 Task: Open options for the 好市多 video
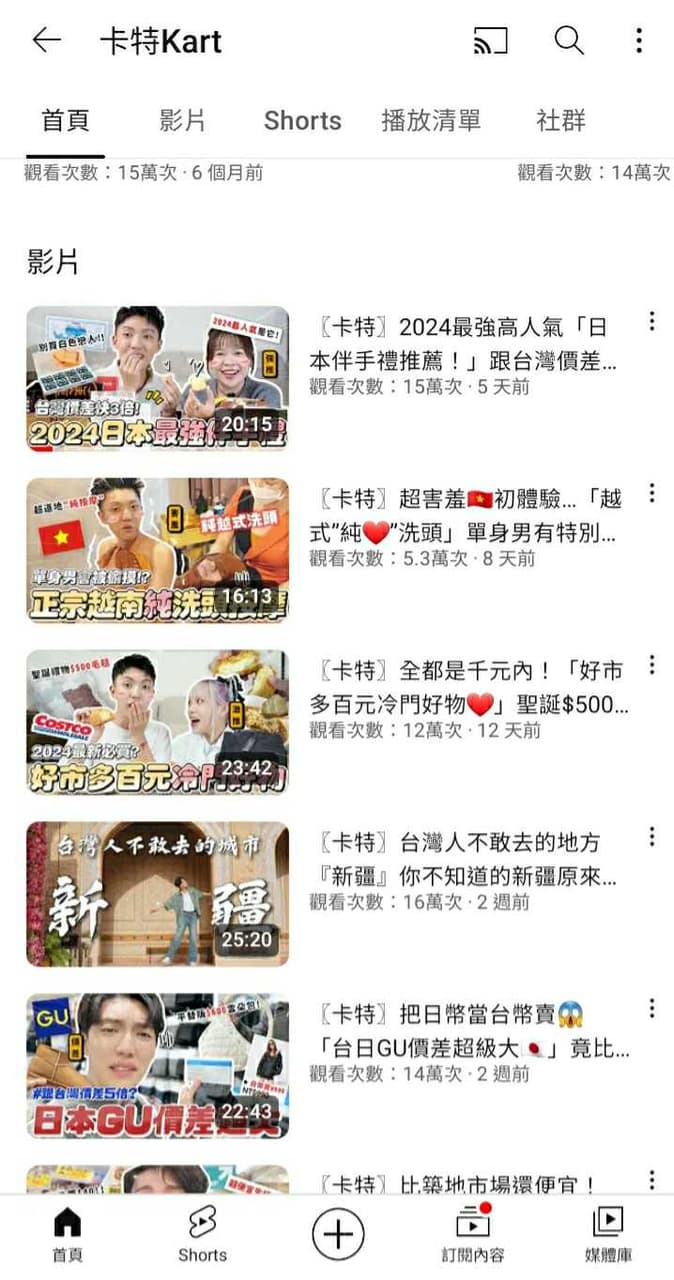tap(651, 665)
